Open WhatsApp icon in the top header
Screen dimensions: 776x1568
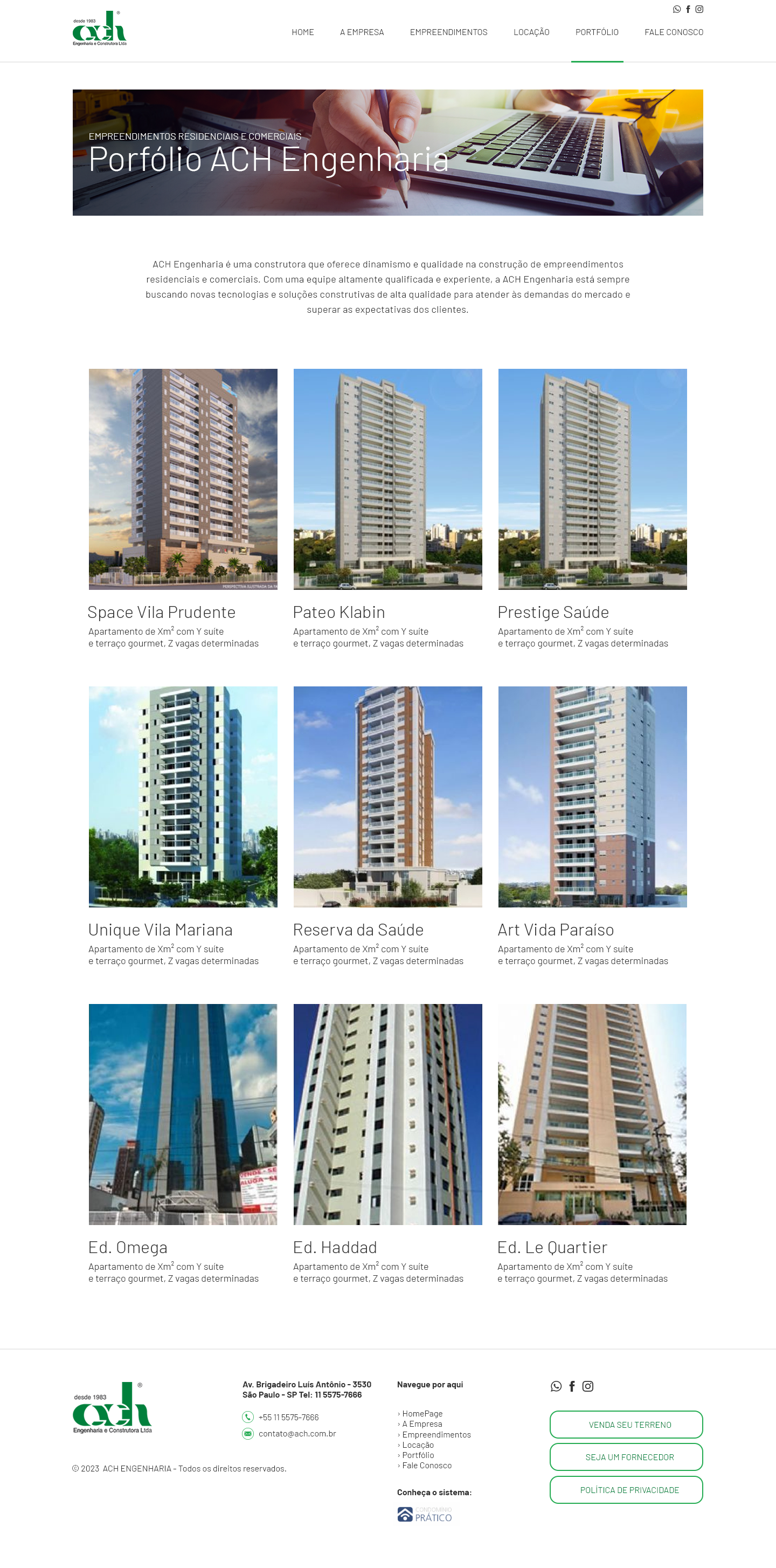tap(676, 9)
